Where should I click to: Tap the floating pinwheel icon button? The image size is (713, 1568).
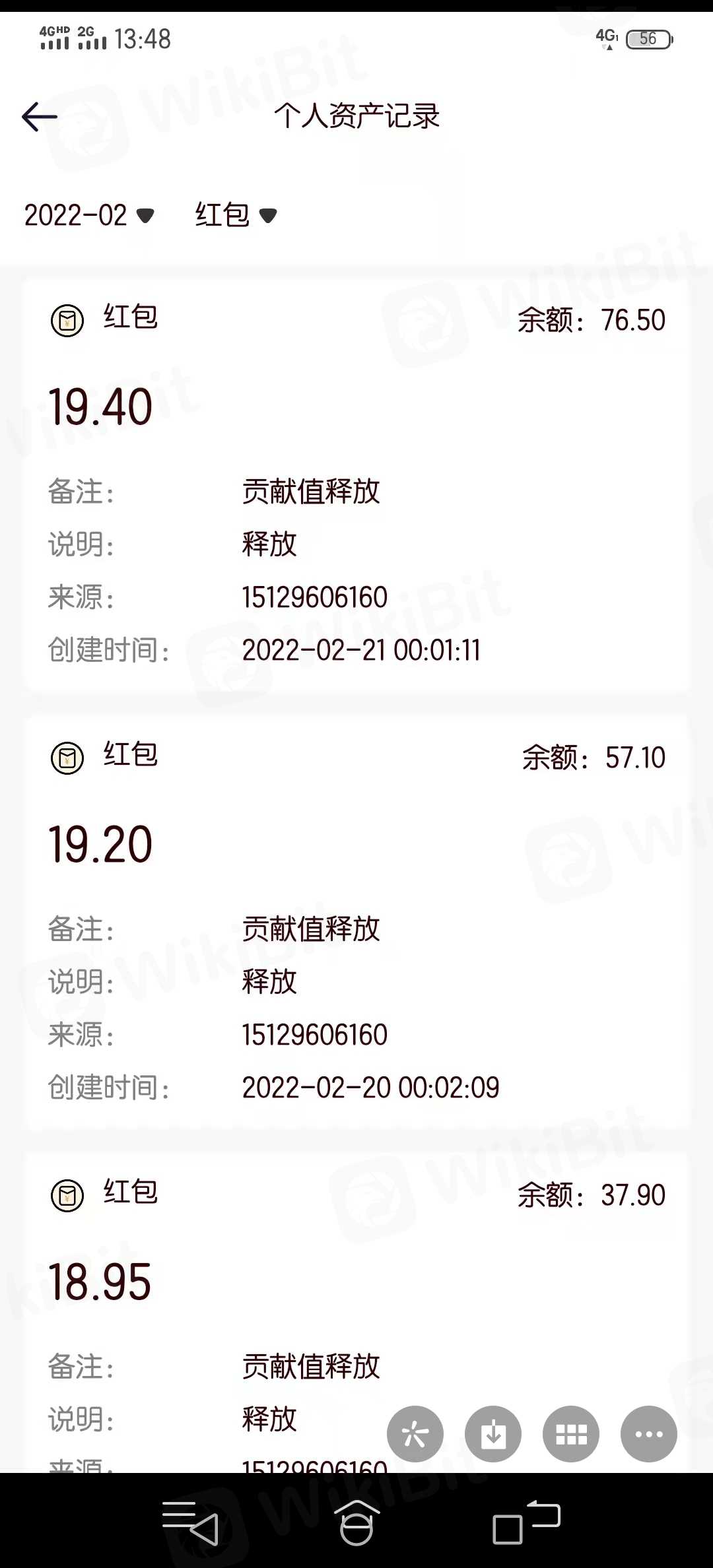[x=415, y=1433]
